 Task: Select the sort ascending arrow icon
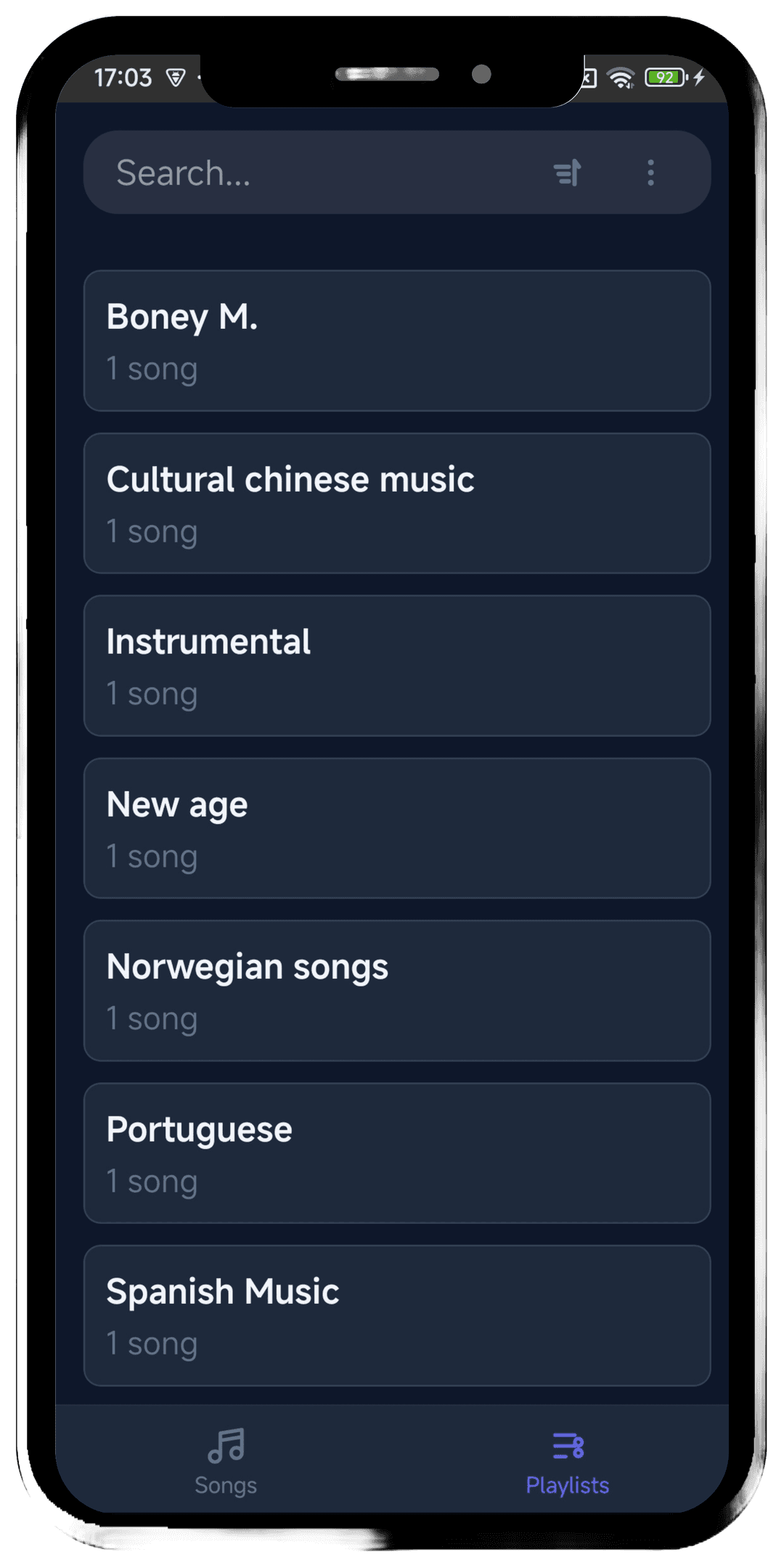(x=568, y=173)
